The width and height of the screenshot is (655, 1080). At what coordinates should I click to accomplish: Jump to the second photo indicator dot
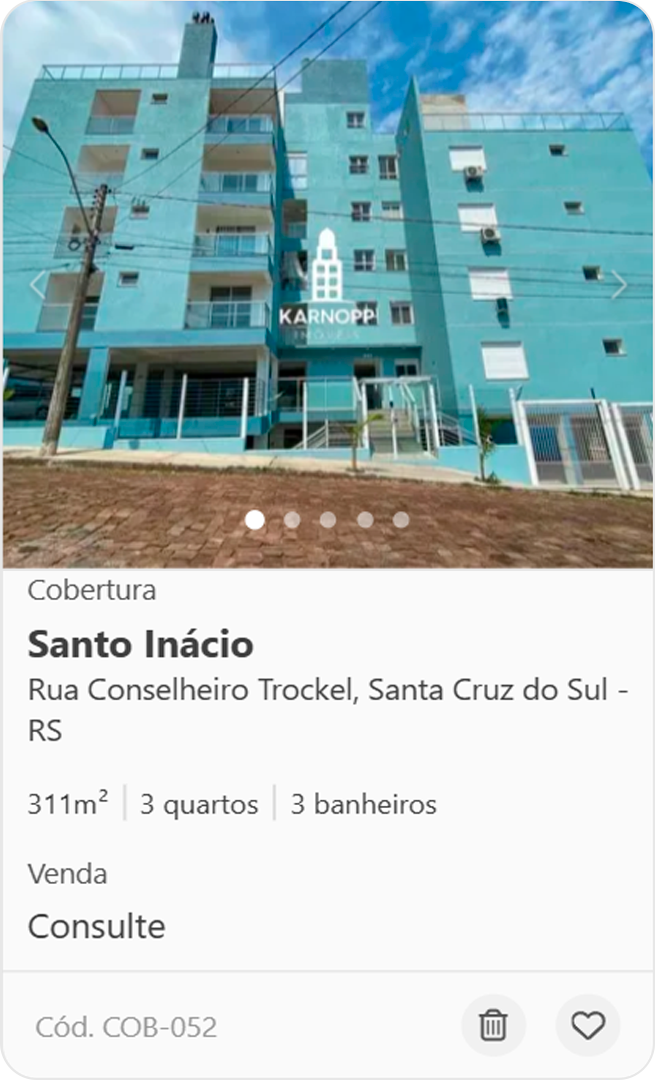pos(292,520)
